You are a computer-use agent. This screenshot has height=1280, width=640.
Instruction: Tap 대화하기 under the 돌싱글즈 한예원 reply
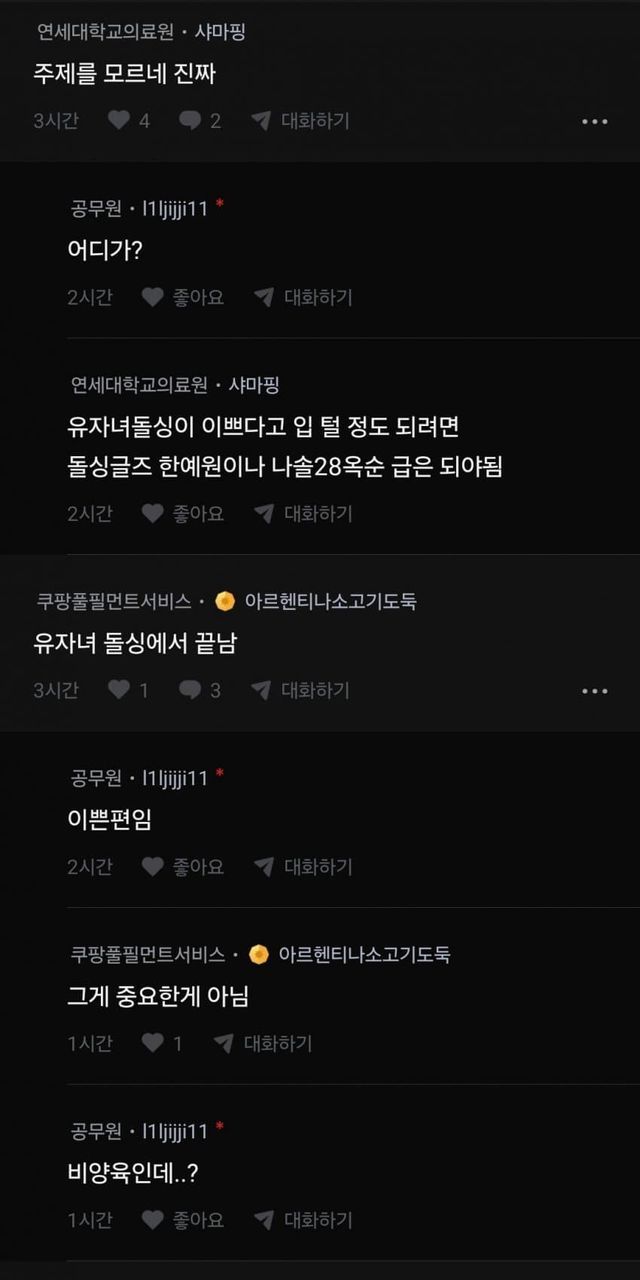pyautogui.click(x=304, y=513)
